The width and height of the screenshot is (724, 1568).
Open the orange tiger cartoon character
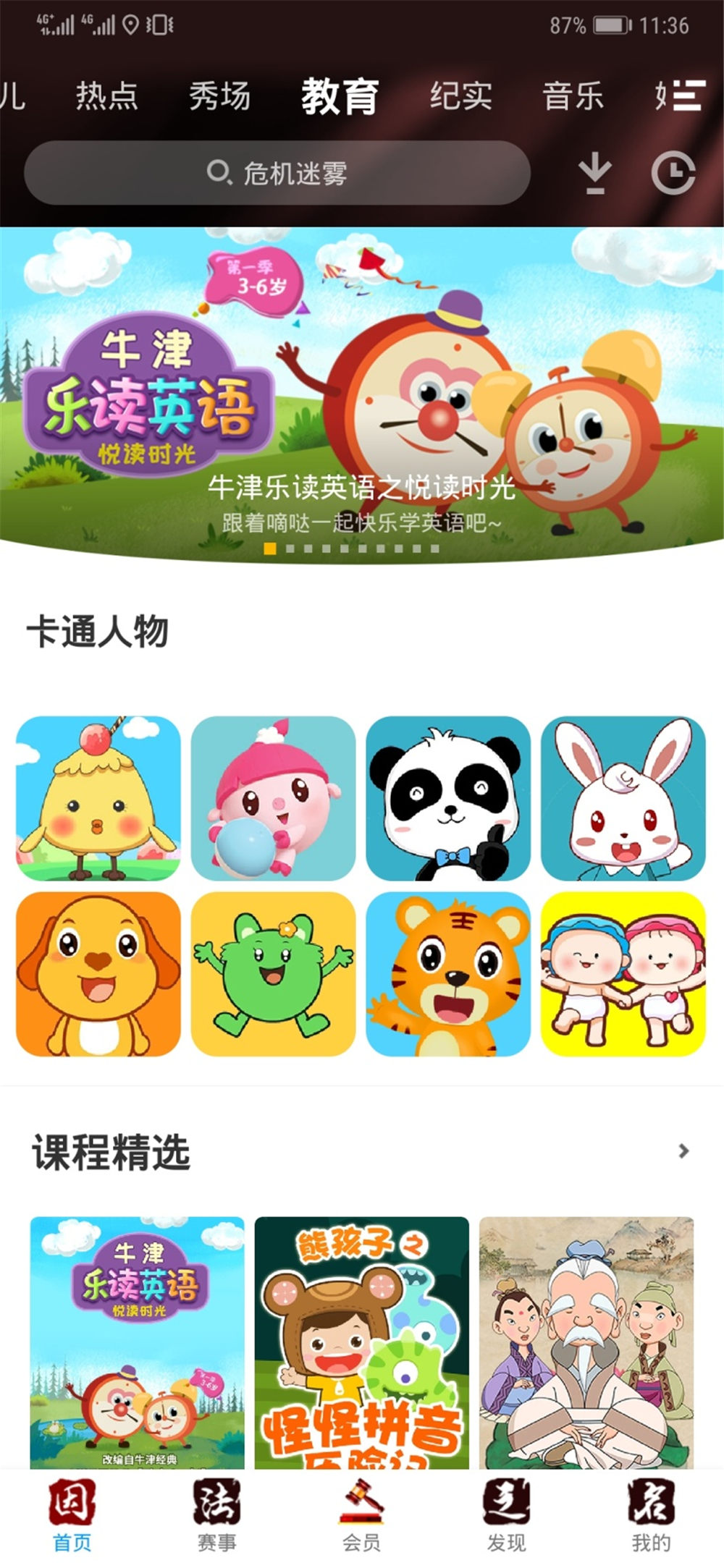click(448, 974)
